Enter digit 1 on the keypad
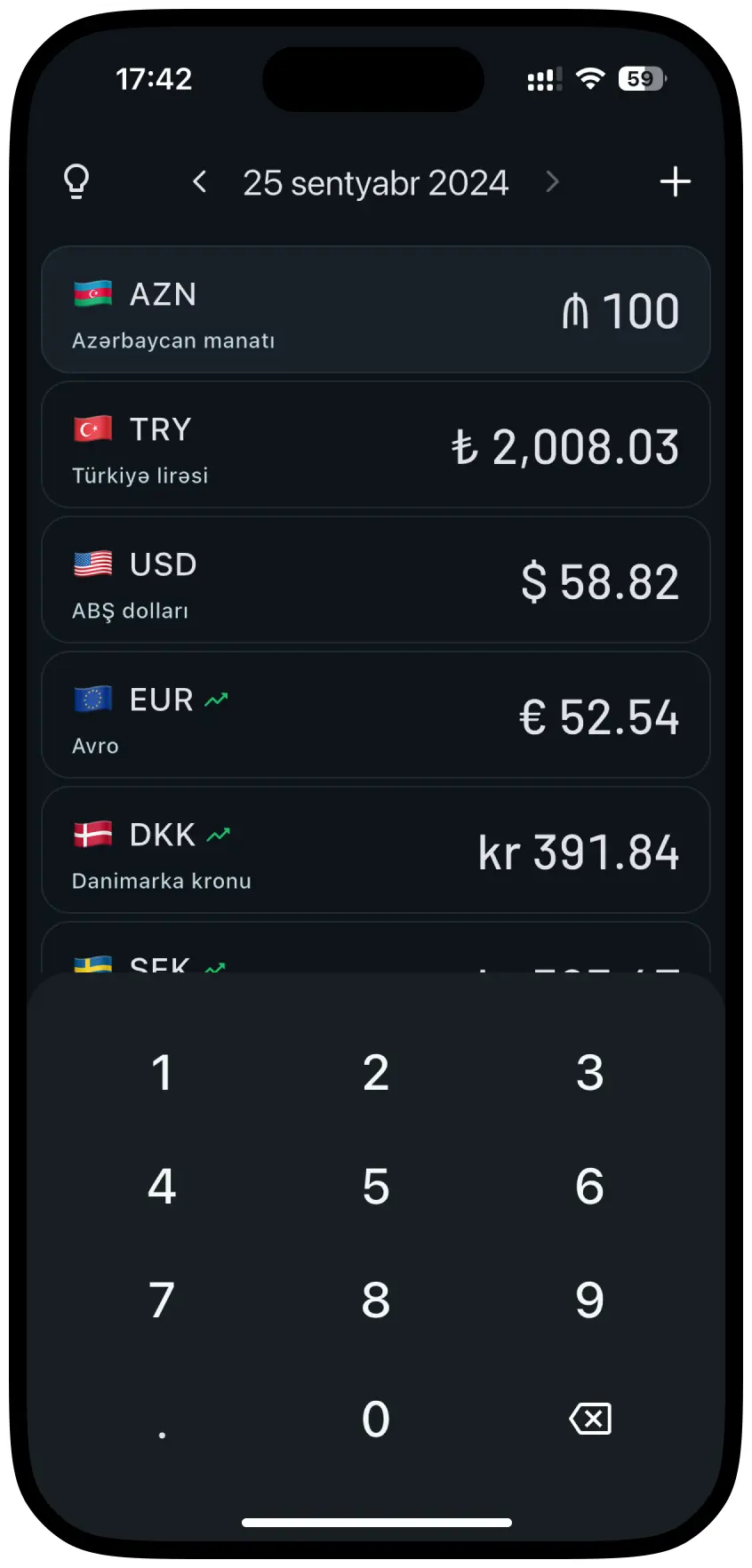752x1568 pixels. pyautogui.click(x=162, y=1072)
